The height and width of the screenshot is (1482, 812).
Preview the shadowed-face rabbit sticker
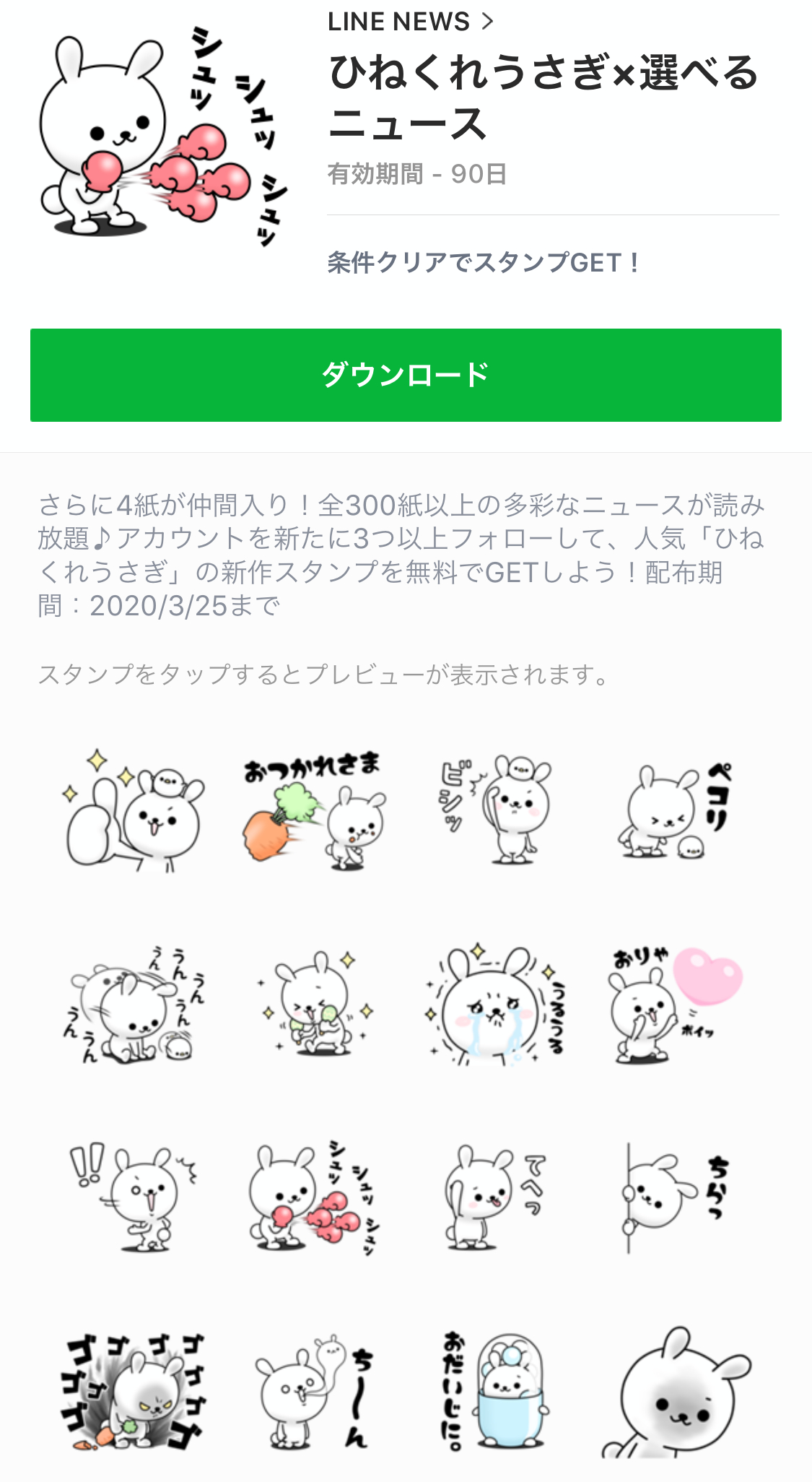pos(676,1391)
